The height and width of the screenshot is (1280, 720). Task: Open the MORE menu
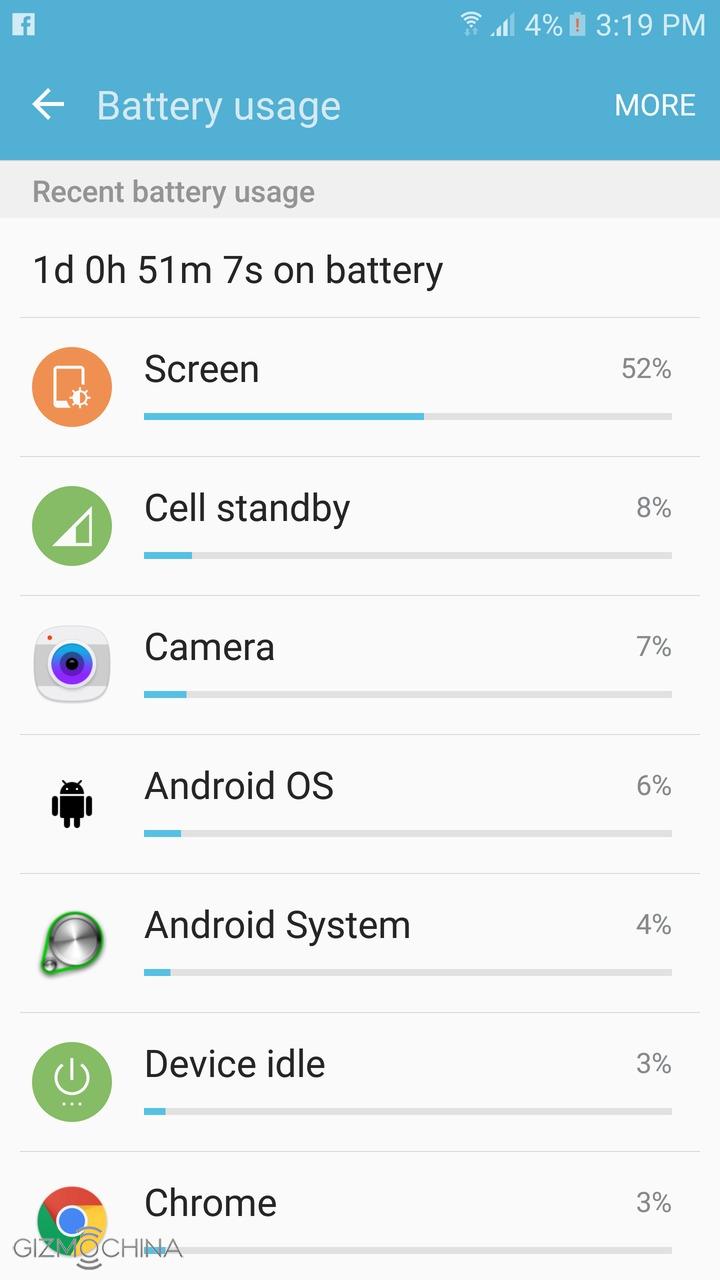(x=654, y=105)
